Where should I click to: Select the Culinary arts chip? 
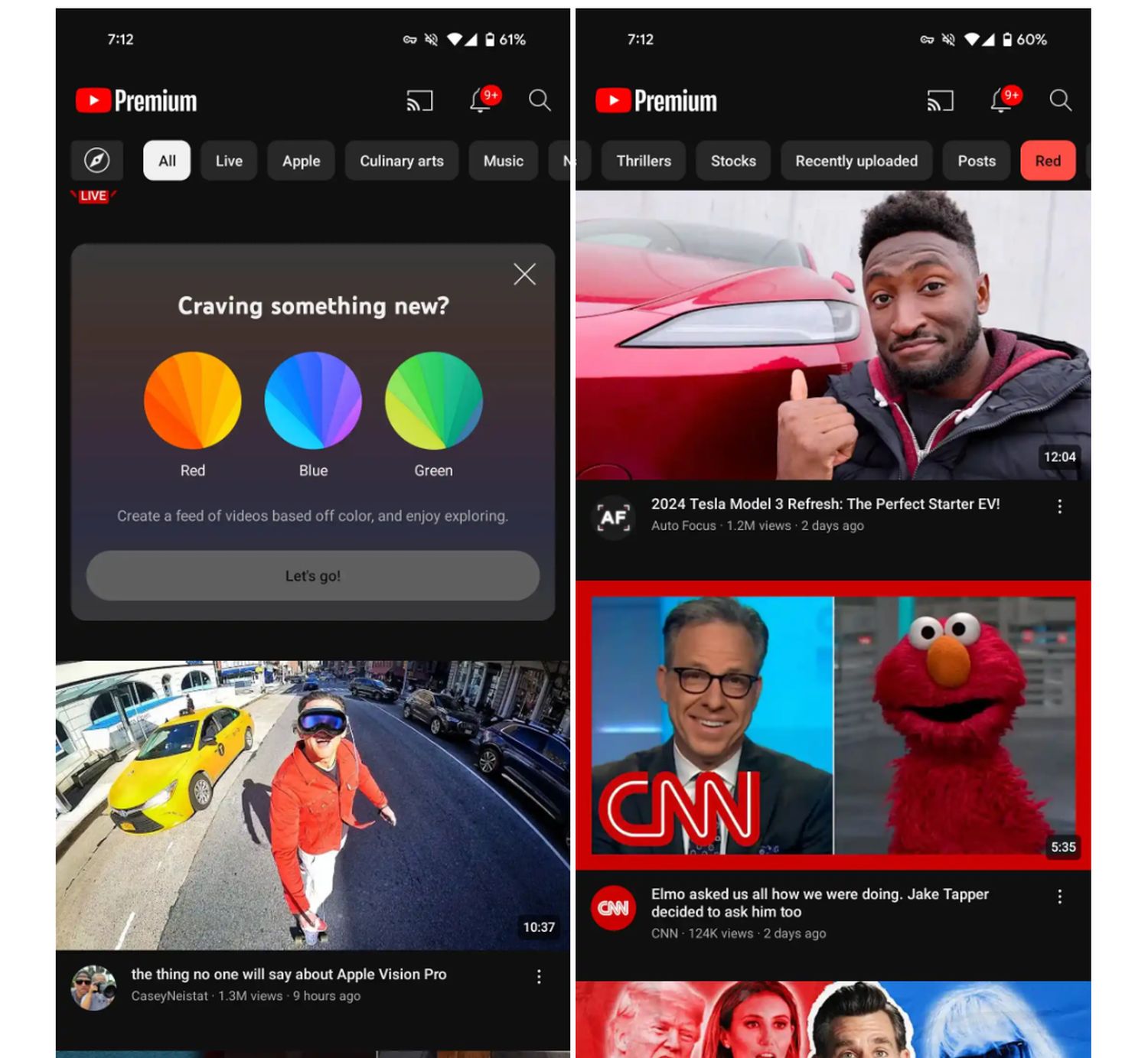401,161
